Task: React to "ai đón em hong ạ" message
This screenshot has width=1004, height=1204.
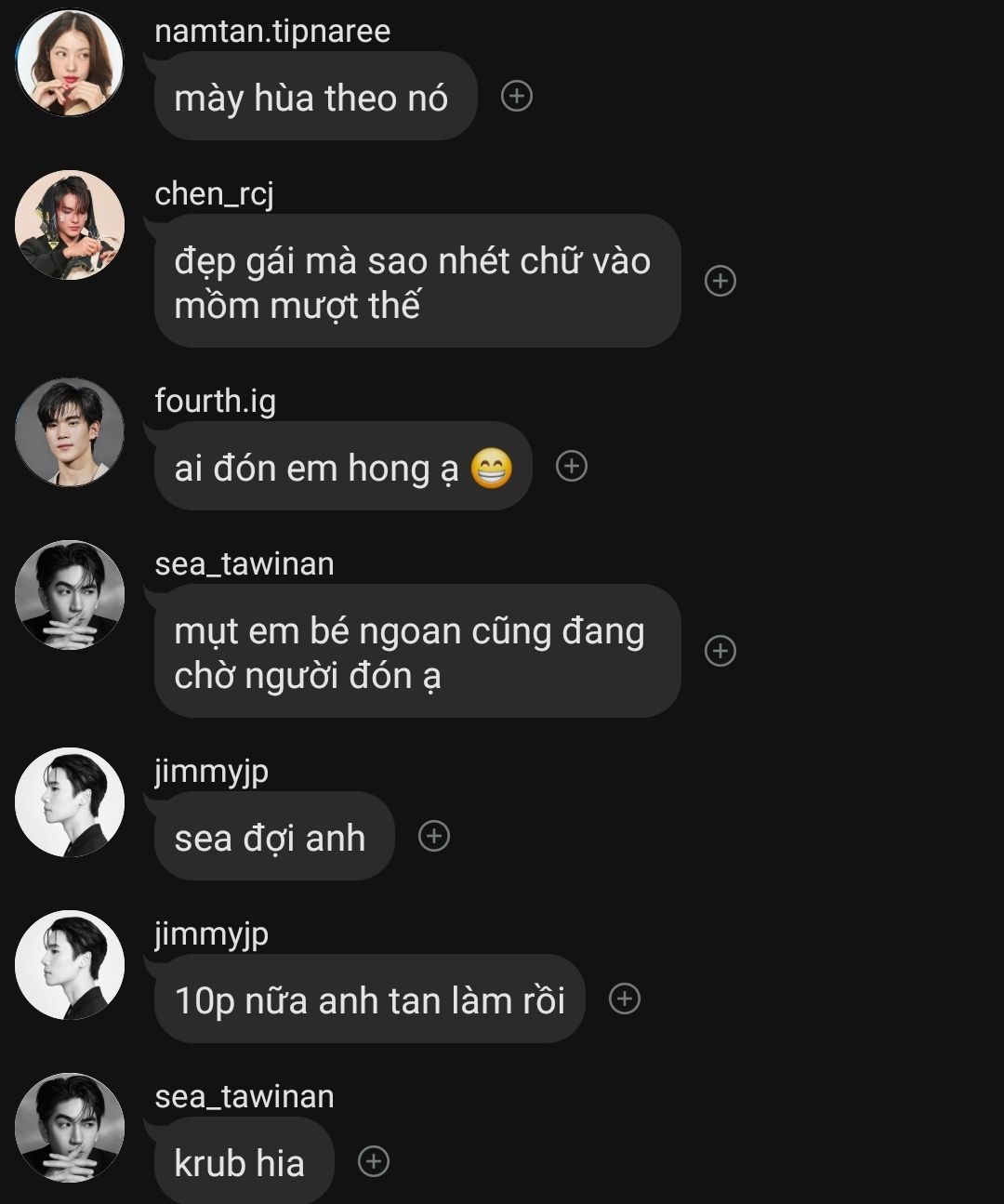Action: click(572, 466)
